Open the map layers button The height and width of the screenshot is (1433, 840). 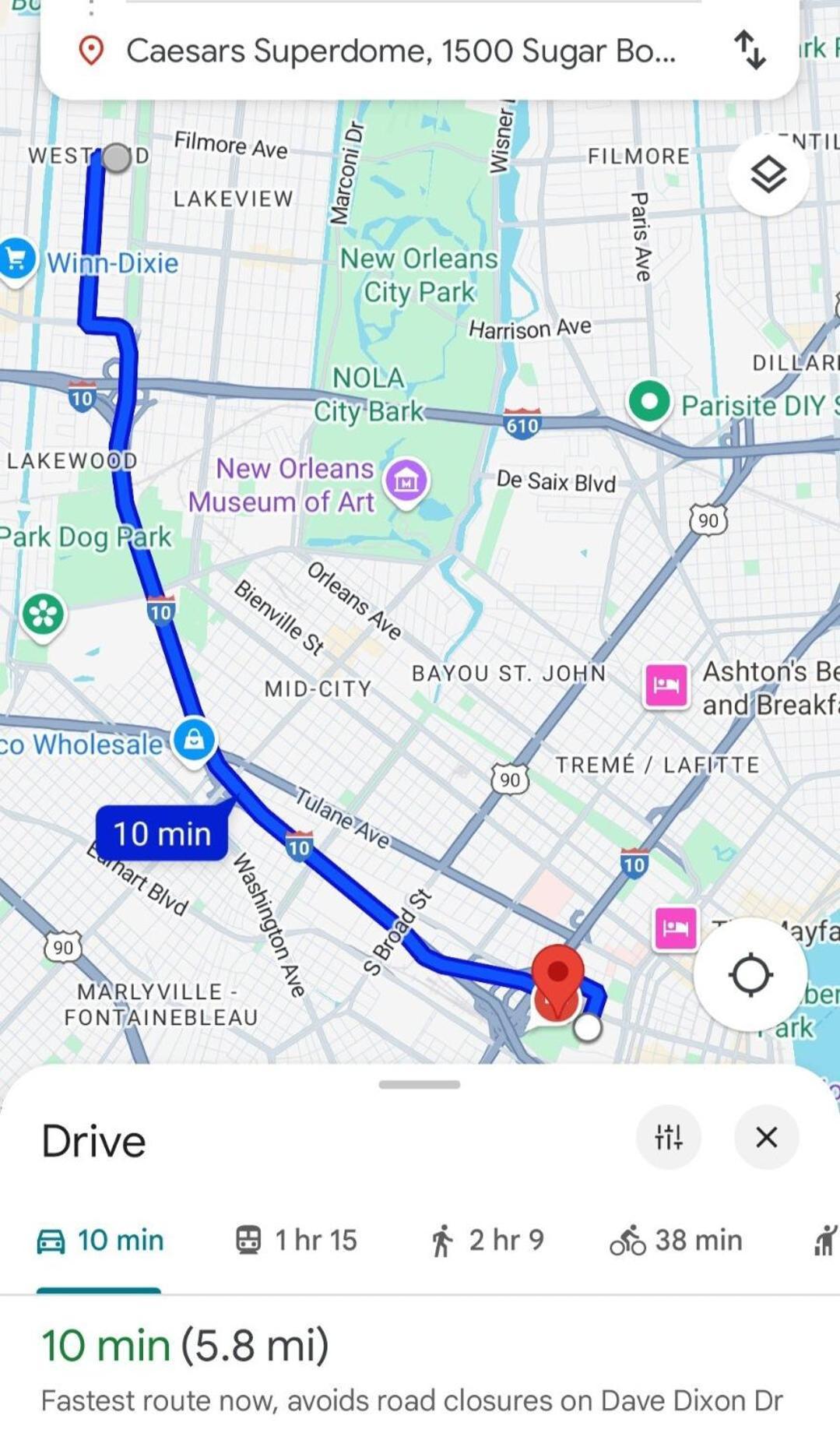tap(768, 174)
